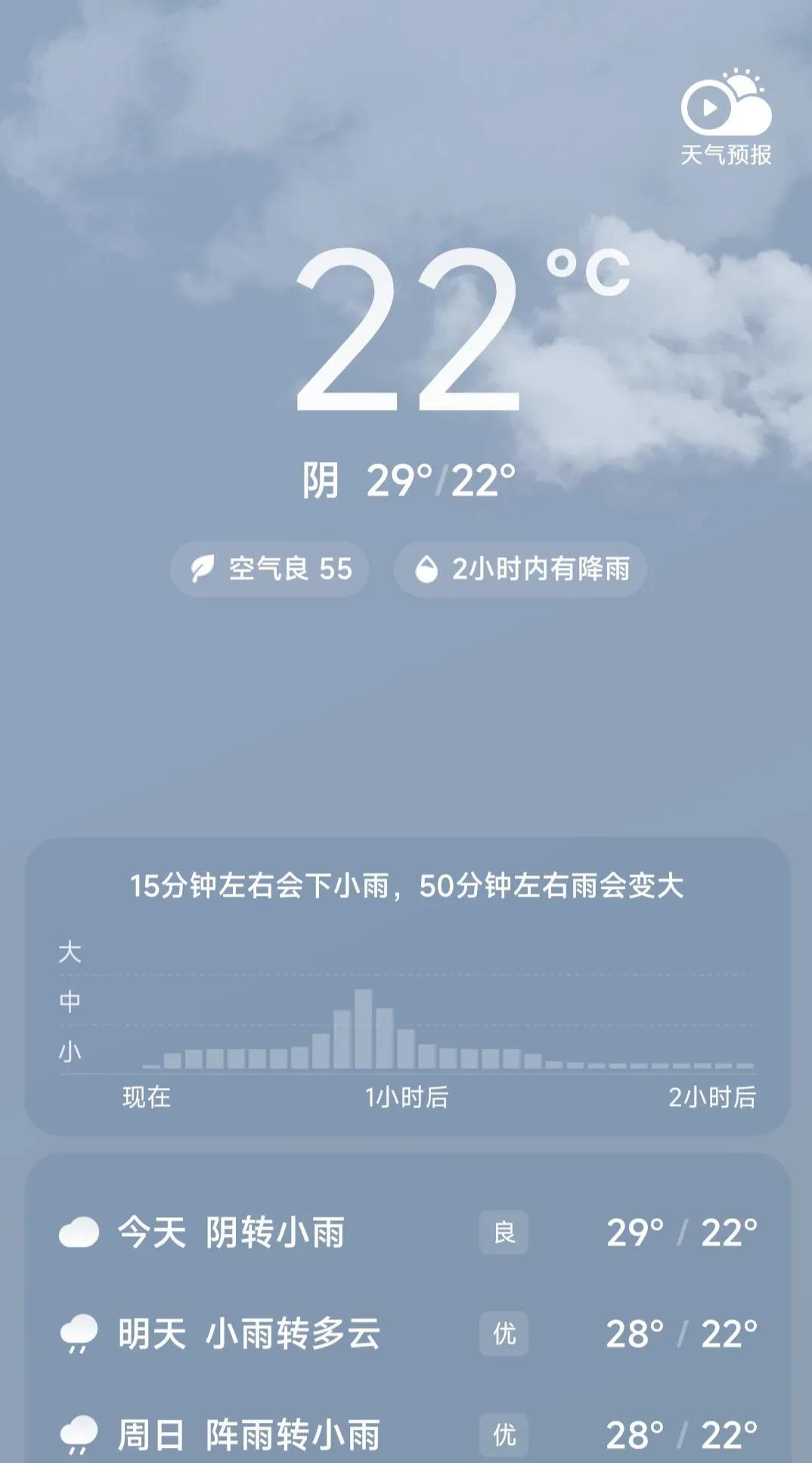Open the 周日 阵雨转小雨 forecast row
The width and height of the screenshot is (812, 1463).
tap(408, 1434)
